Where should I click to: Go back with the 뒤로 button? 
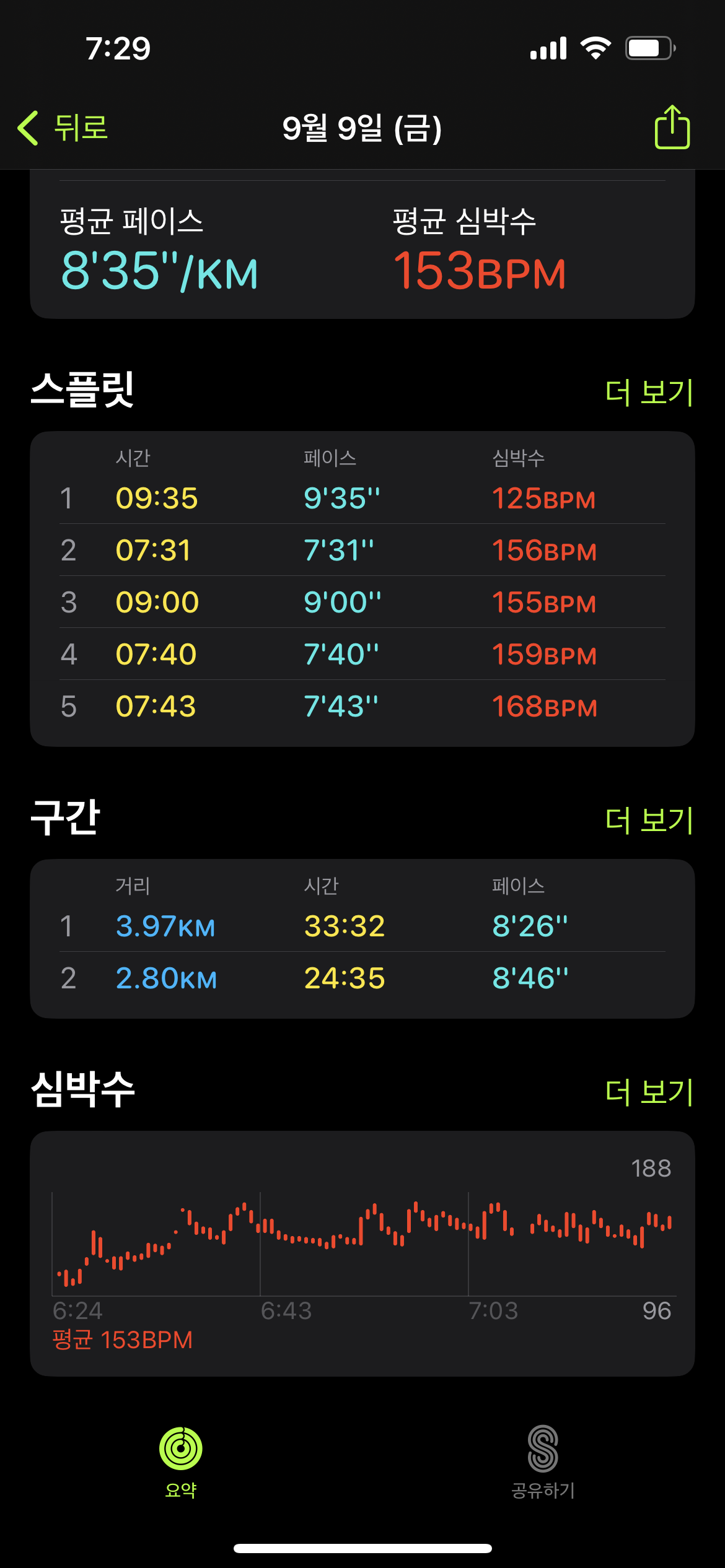tap(63, 128)
